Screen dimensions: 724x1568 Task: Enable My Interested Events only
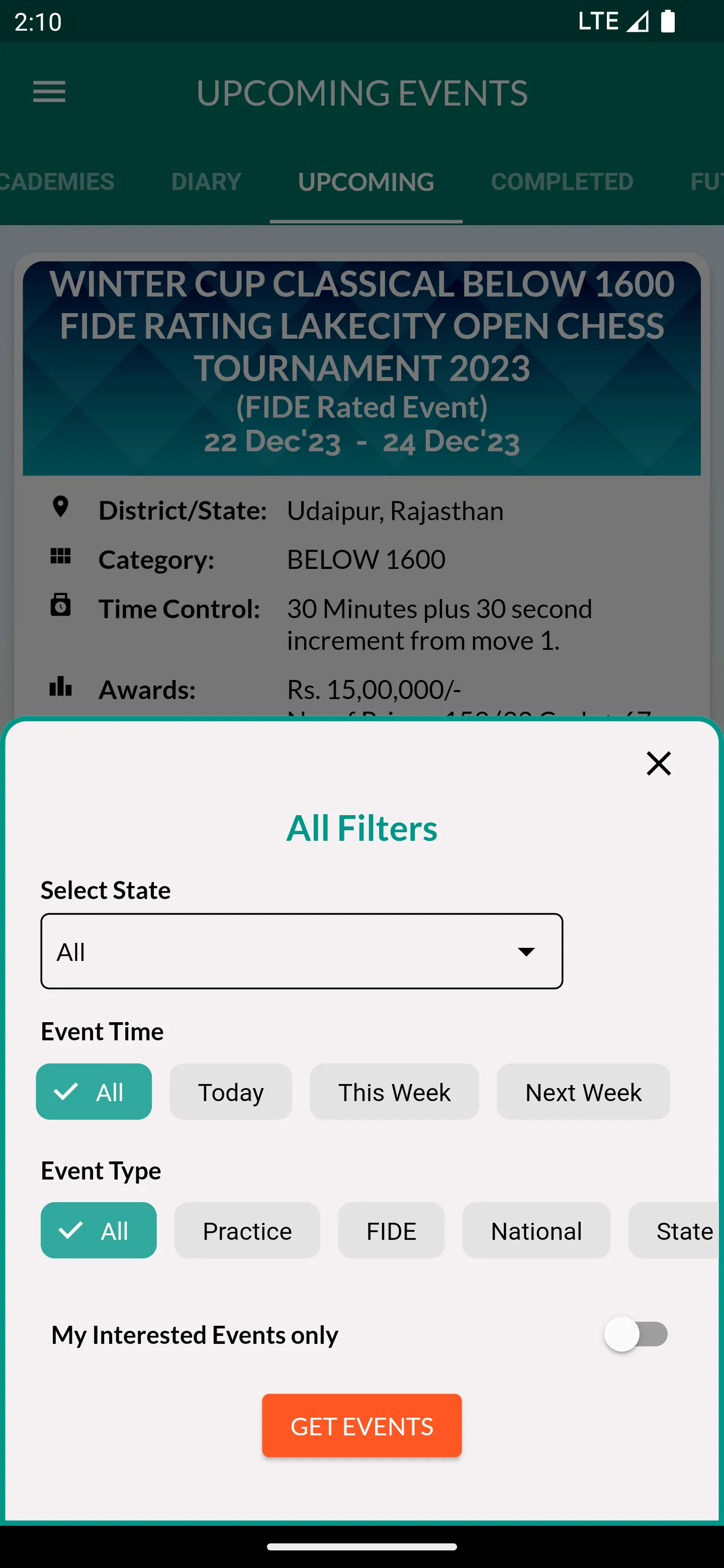pos(636,1334)
